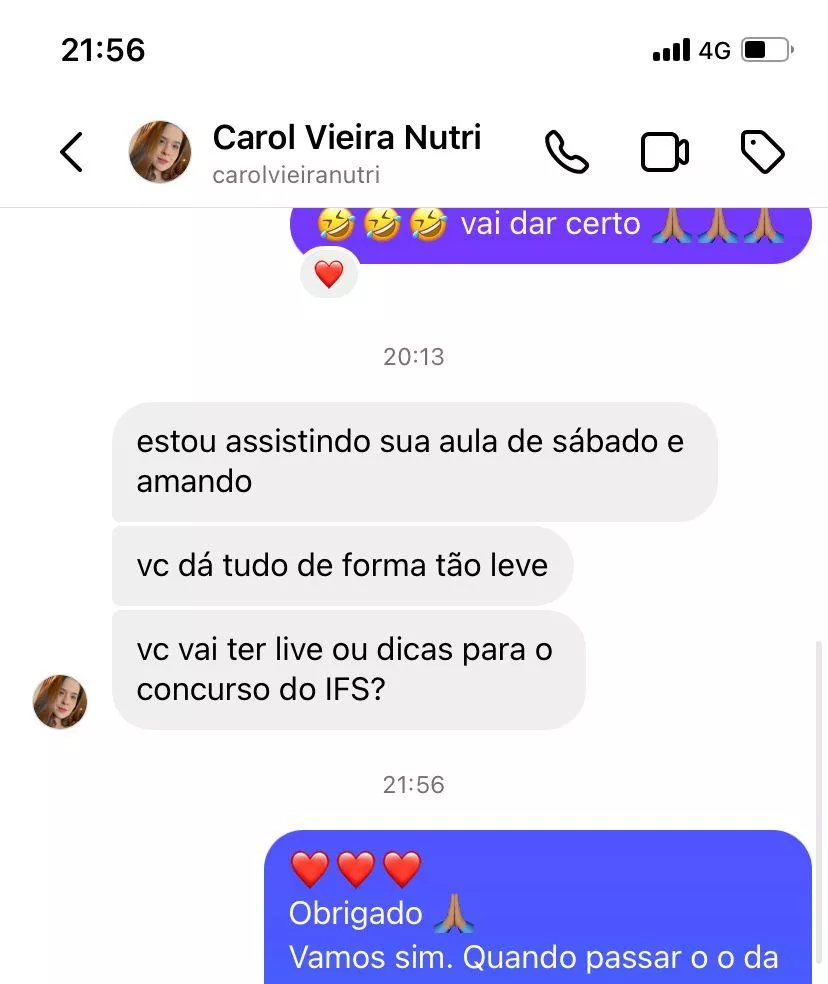Open Carol Vieira Nutri's profile header

coord(346,152)
